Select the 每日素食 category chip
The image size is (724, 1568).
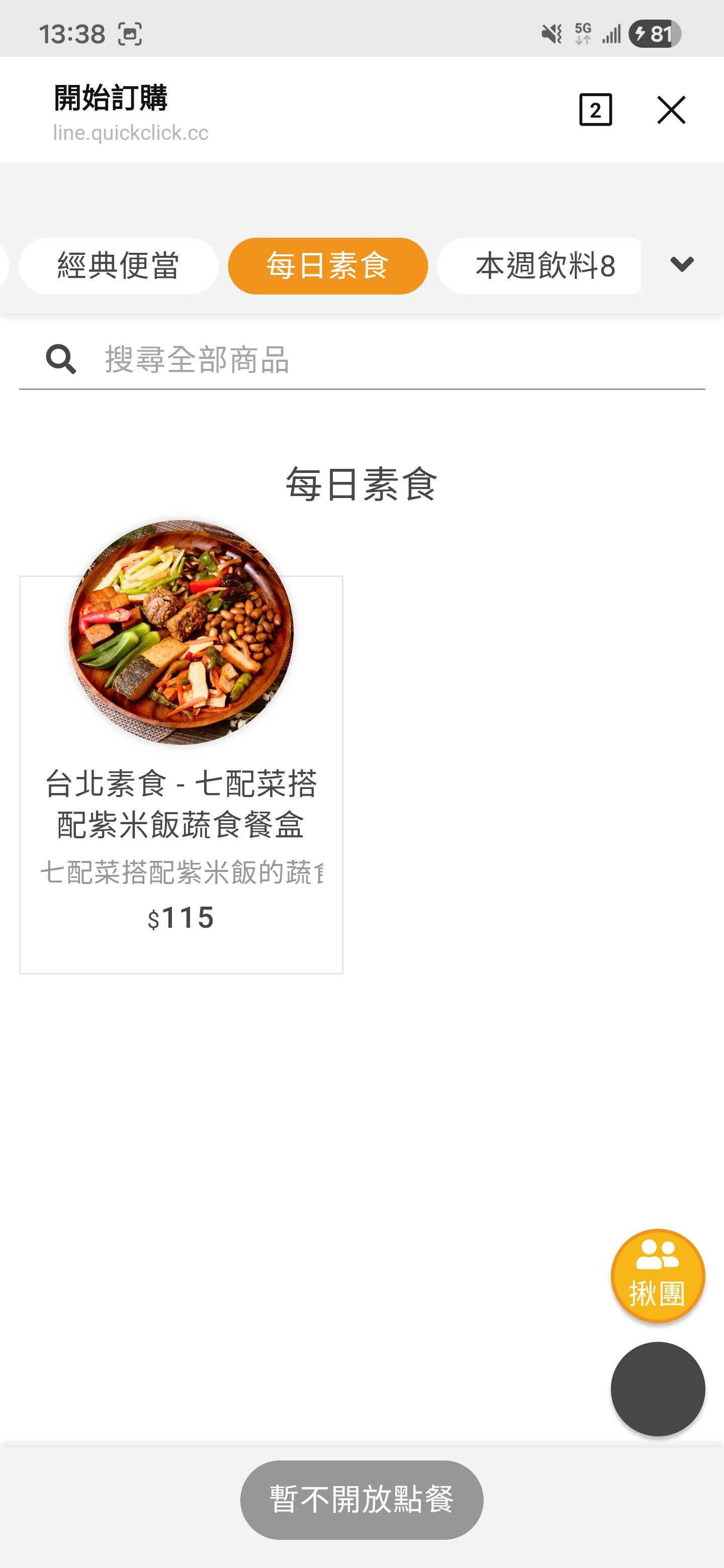328,266
